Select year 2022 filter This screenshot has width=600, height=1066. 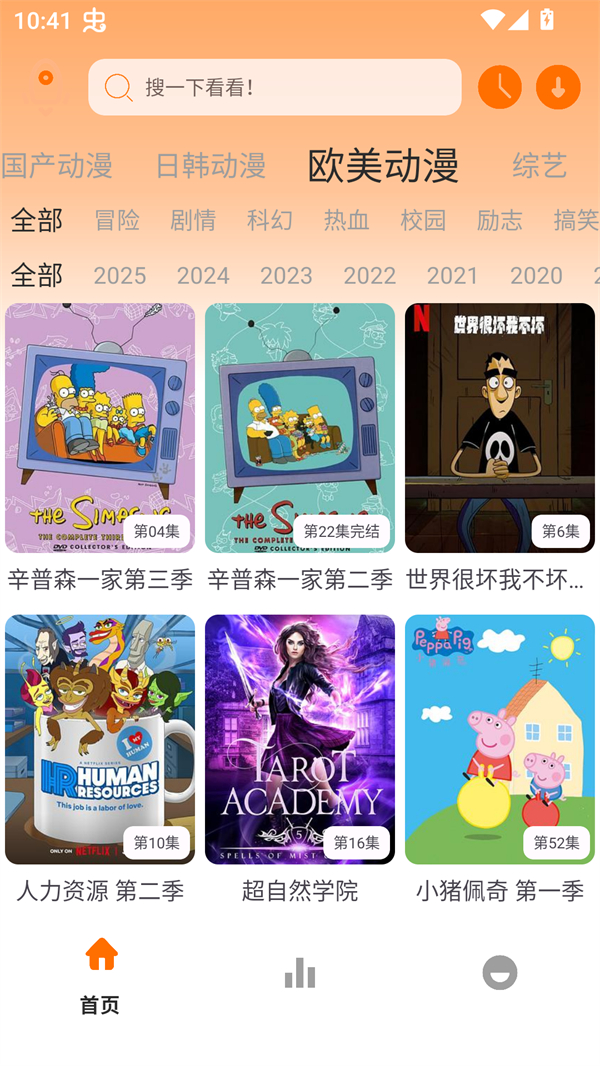click(x=370, y=275)
